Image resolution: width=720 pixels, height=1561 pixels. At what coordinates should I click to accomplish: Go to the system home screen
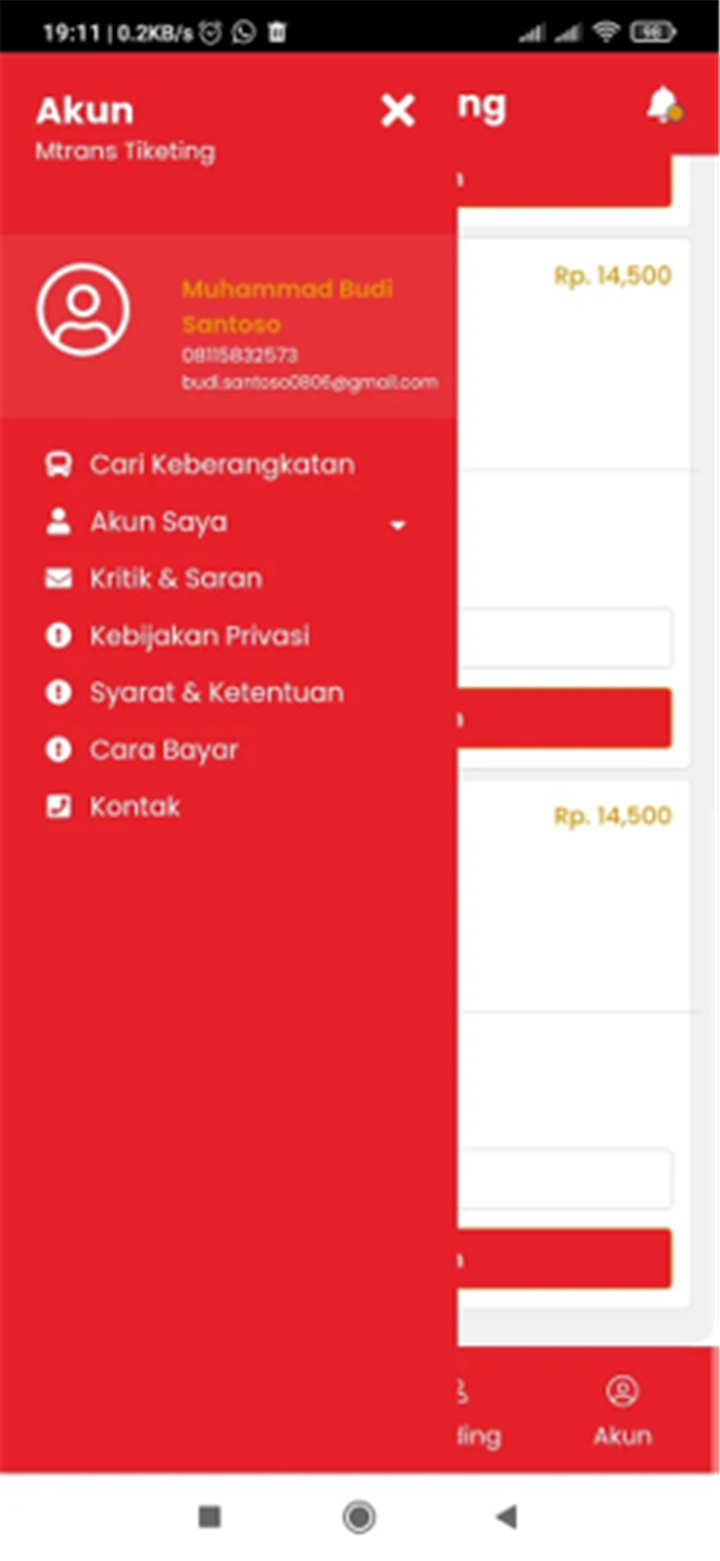pyautogui.click(x=359, y=1517)
